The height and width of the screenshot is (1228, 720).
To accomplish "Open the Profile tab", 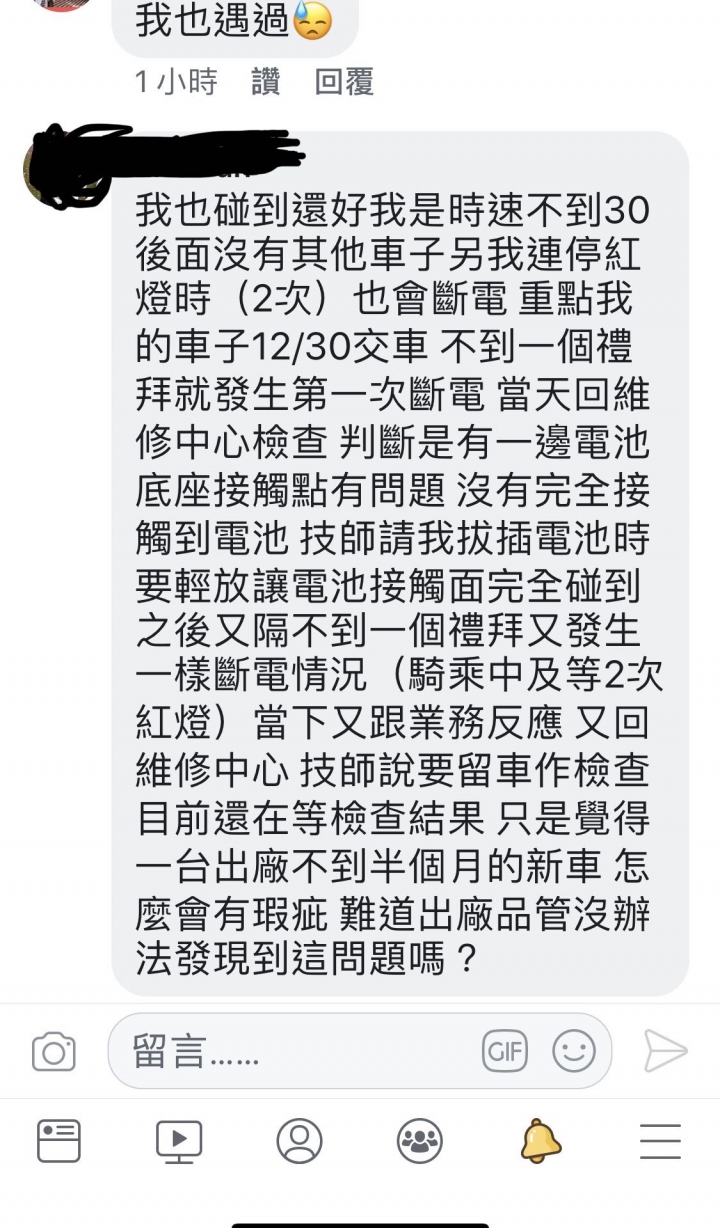I will tap(299, 1141).
